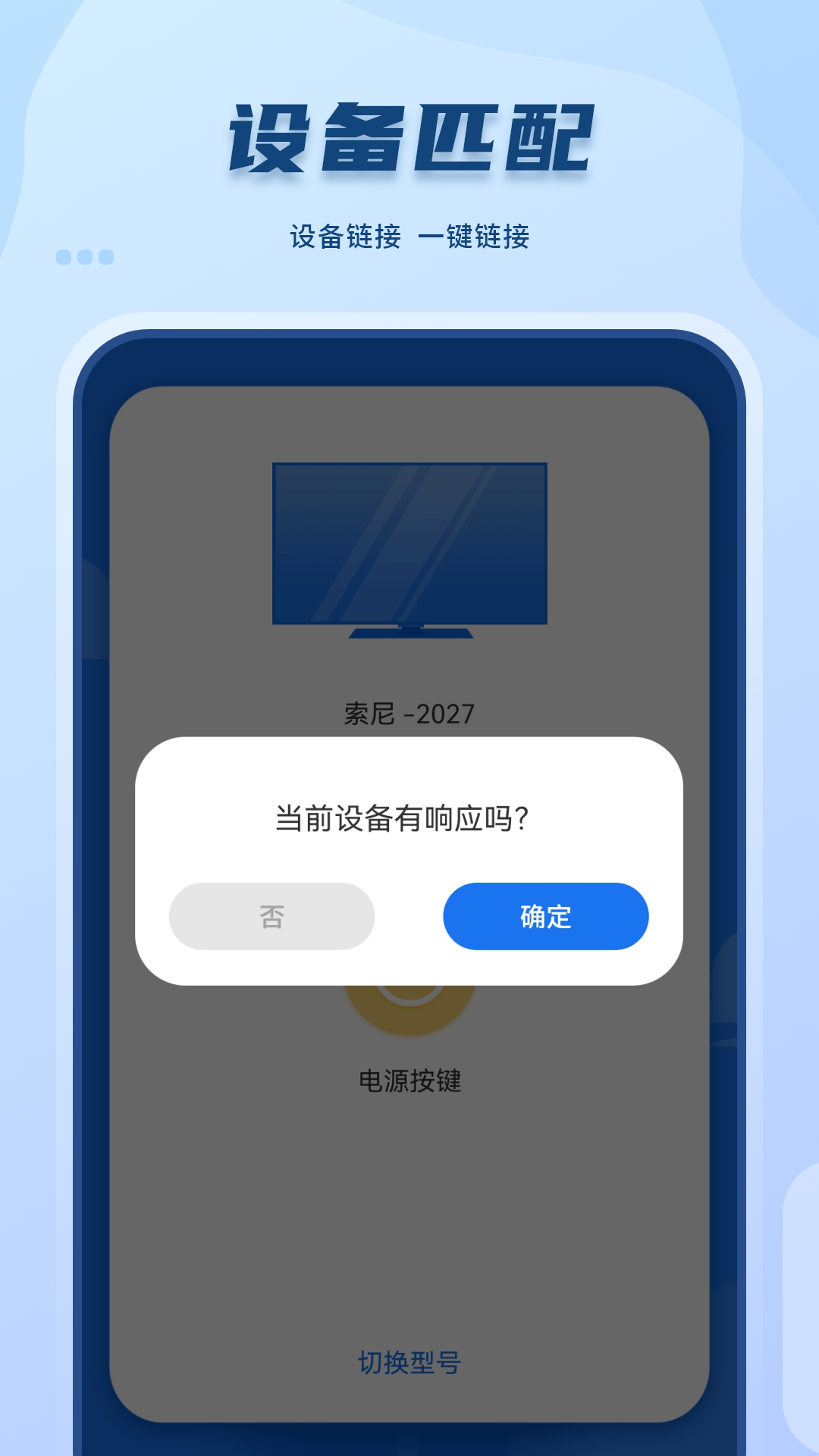Click the 设备匹配 title header
The image size is (819, 1456).
coord(409,136)
